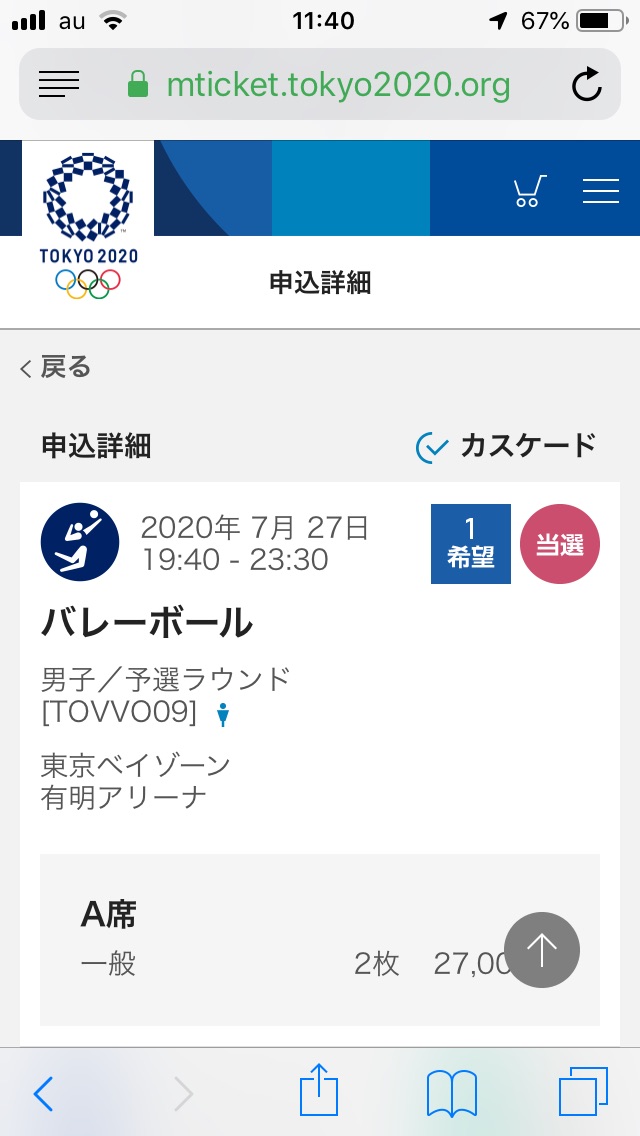Open the Safari share sheet
Viewport: 640px width, 1136px height.
point(319,1089)
